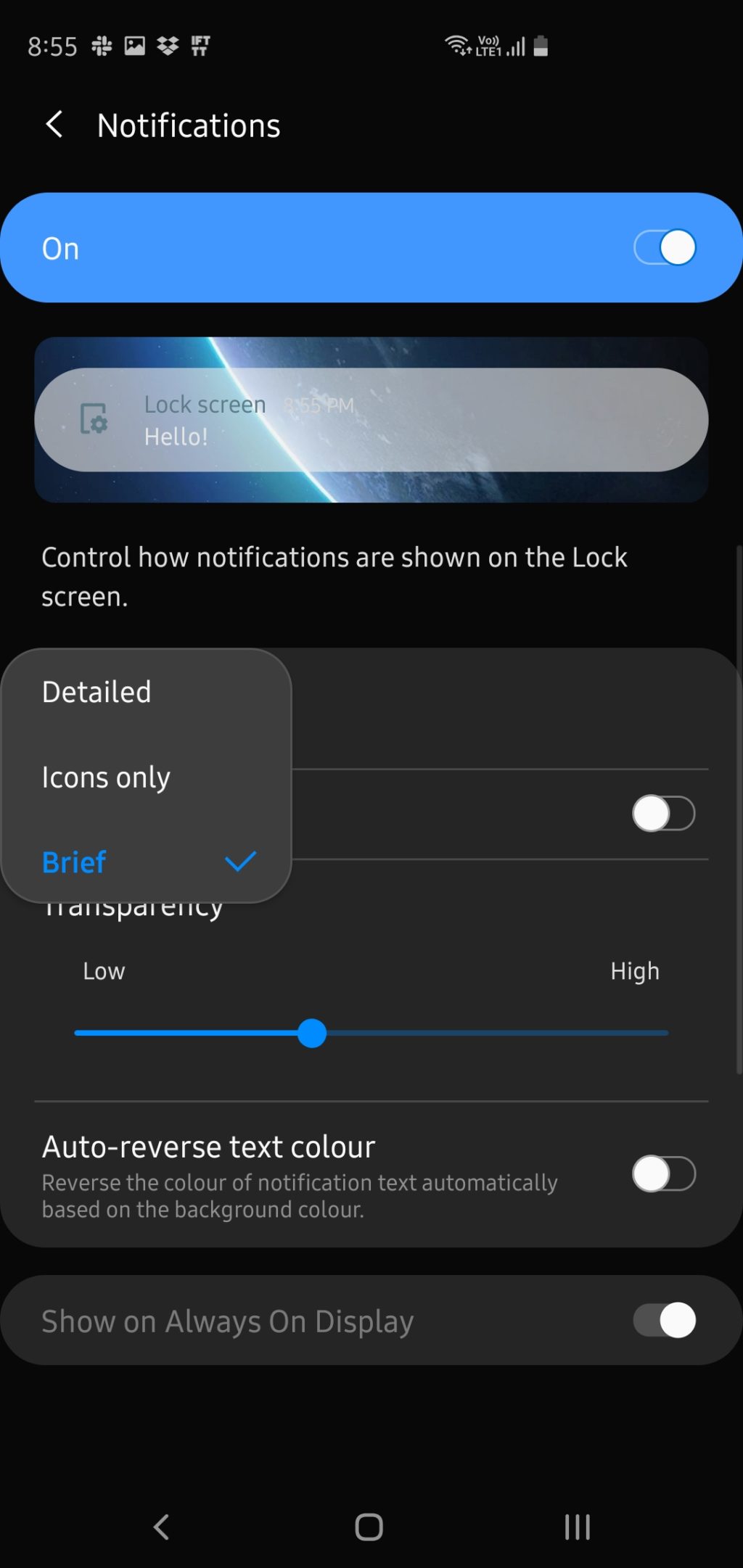The width and height of the screenshot is (743, 1568).
Task: Tap the Dropbox icon in the status bar
Action: click(x=167, y=46)
